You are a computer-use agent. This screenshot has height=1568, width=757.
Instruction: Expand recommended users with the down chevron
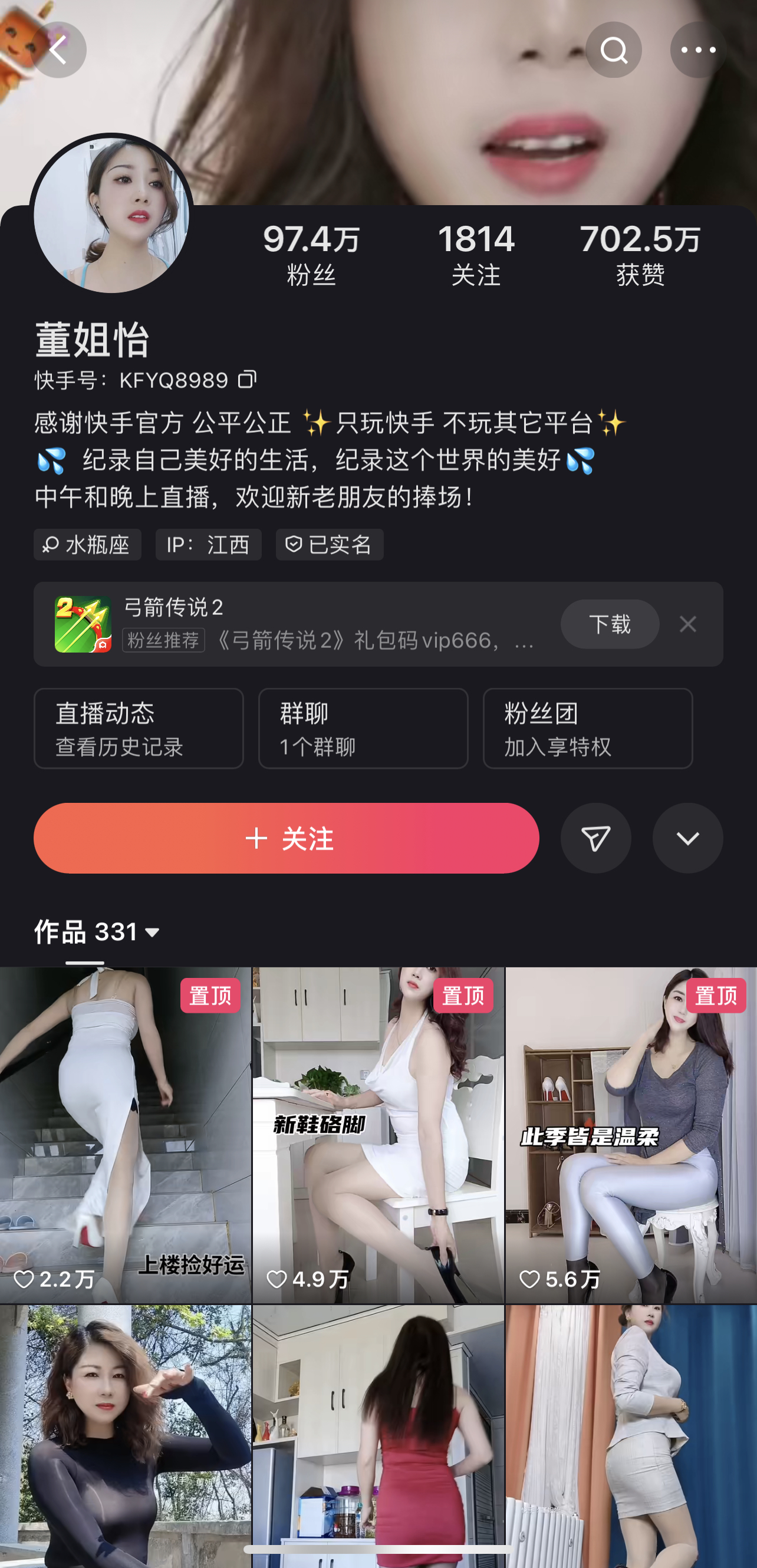click(687, 838)
